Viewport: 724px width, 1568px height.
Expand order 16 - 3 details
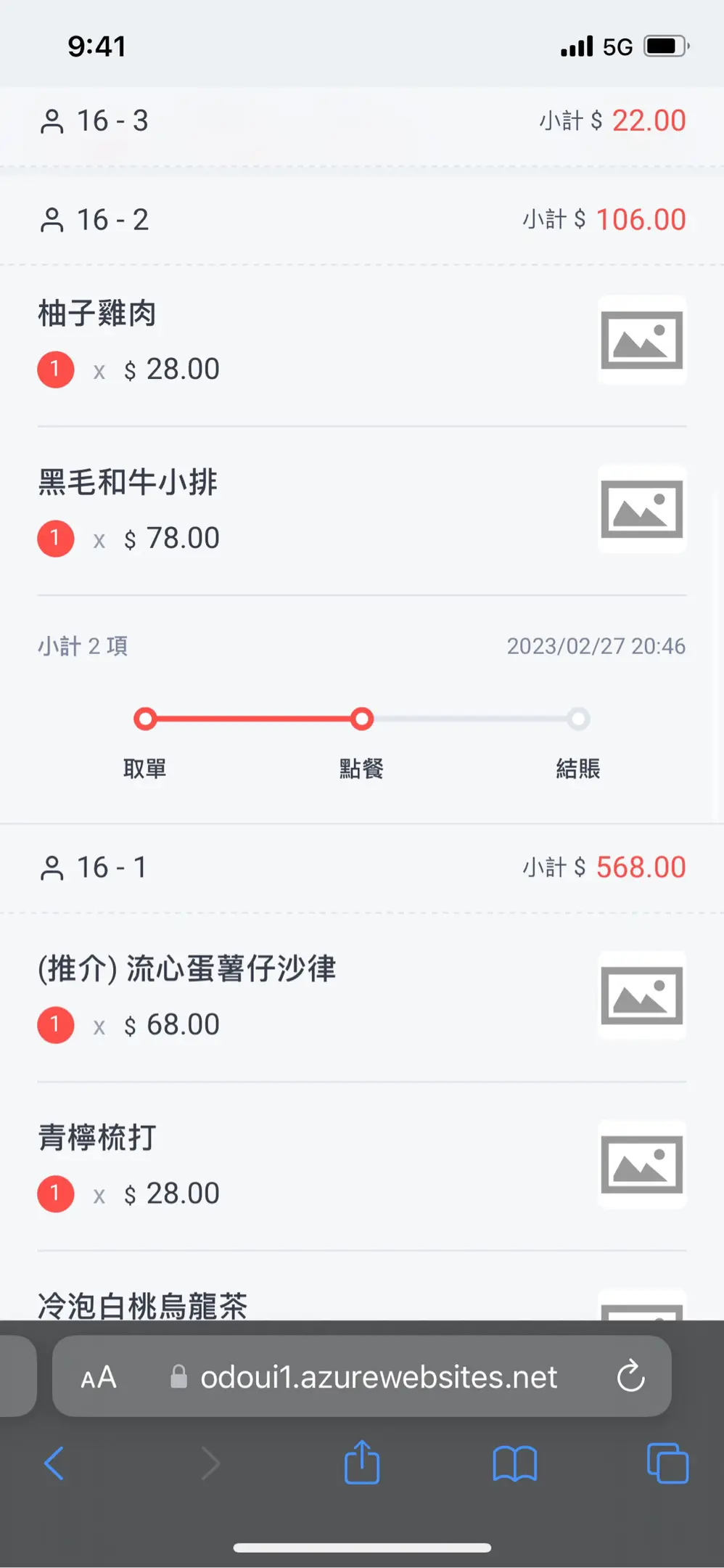(361, 121)
